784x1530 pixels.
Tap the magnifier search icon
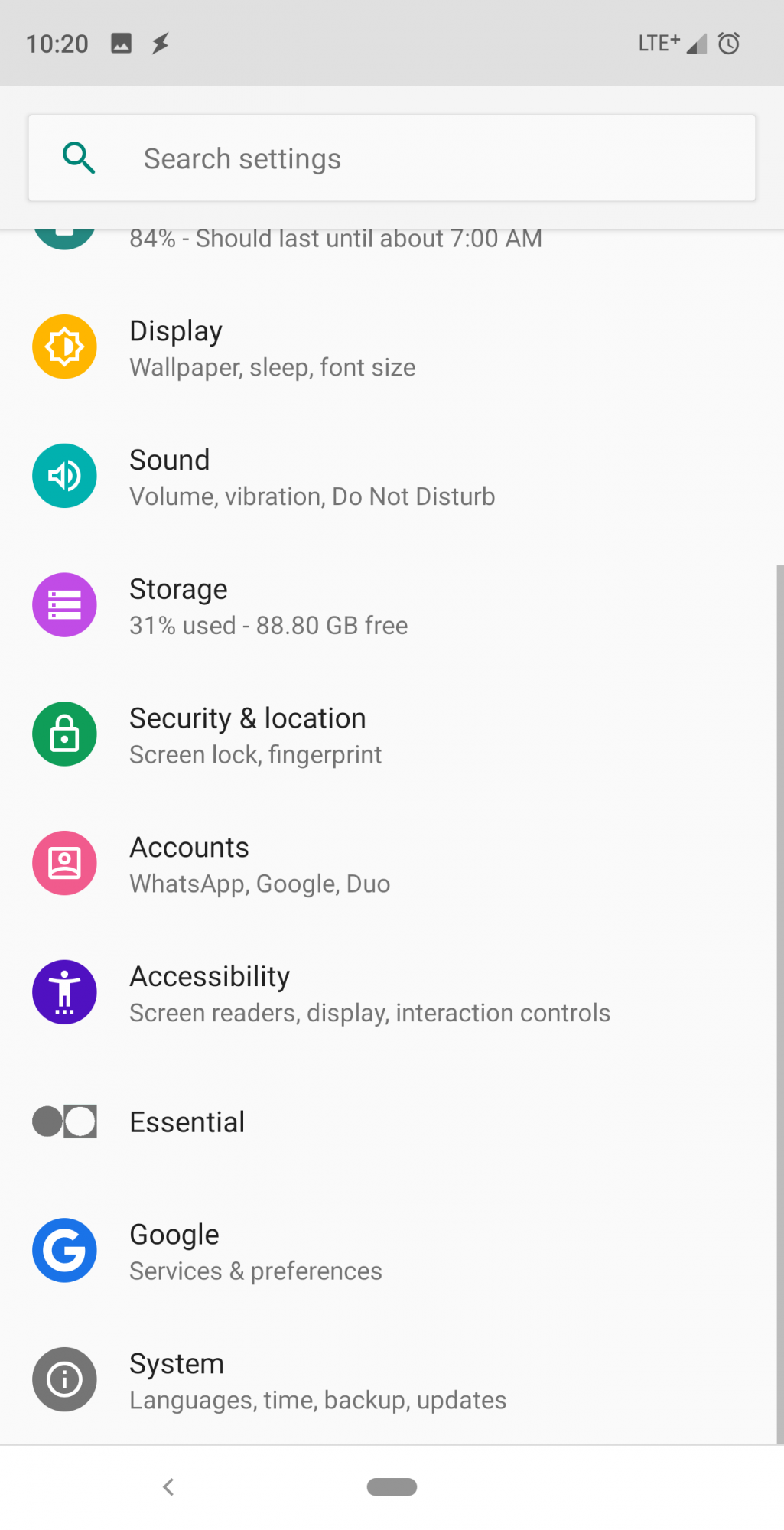pyautogui.click(x=79, y=158)
